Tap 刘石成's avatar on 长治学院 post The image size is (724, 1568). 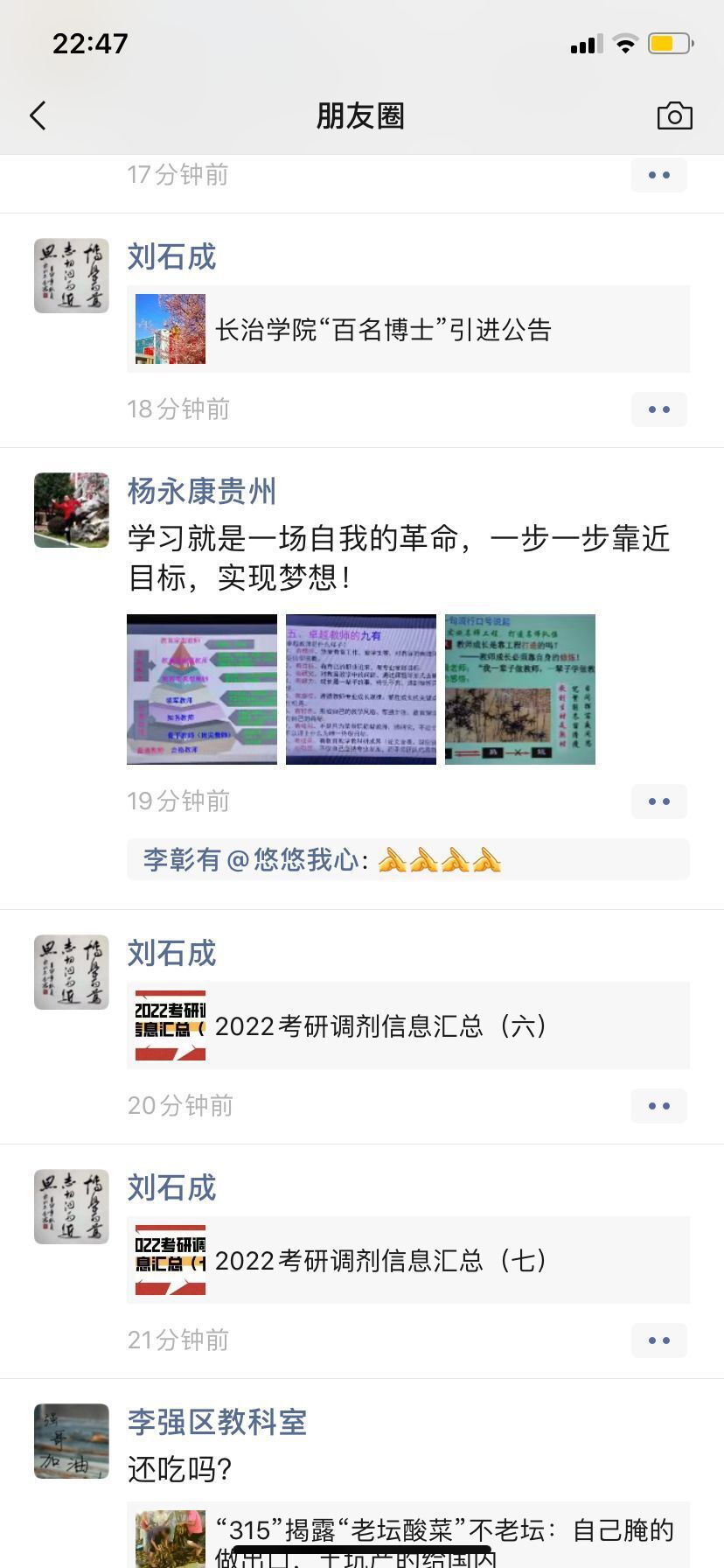(x=72, y=276)
